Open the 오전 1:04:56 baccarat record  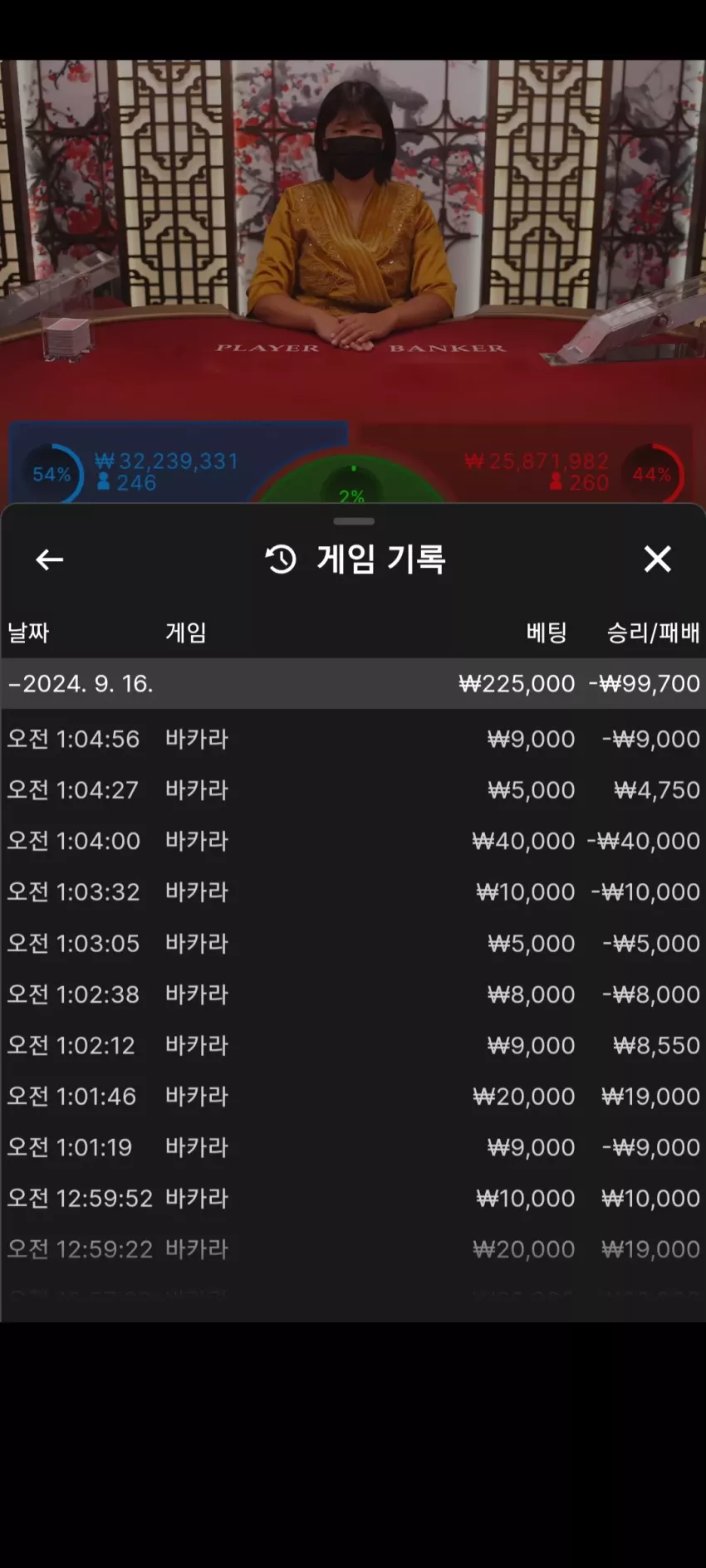click(353, 739)
